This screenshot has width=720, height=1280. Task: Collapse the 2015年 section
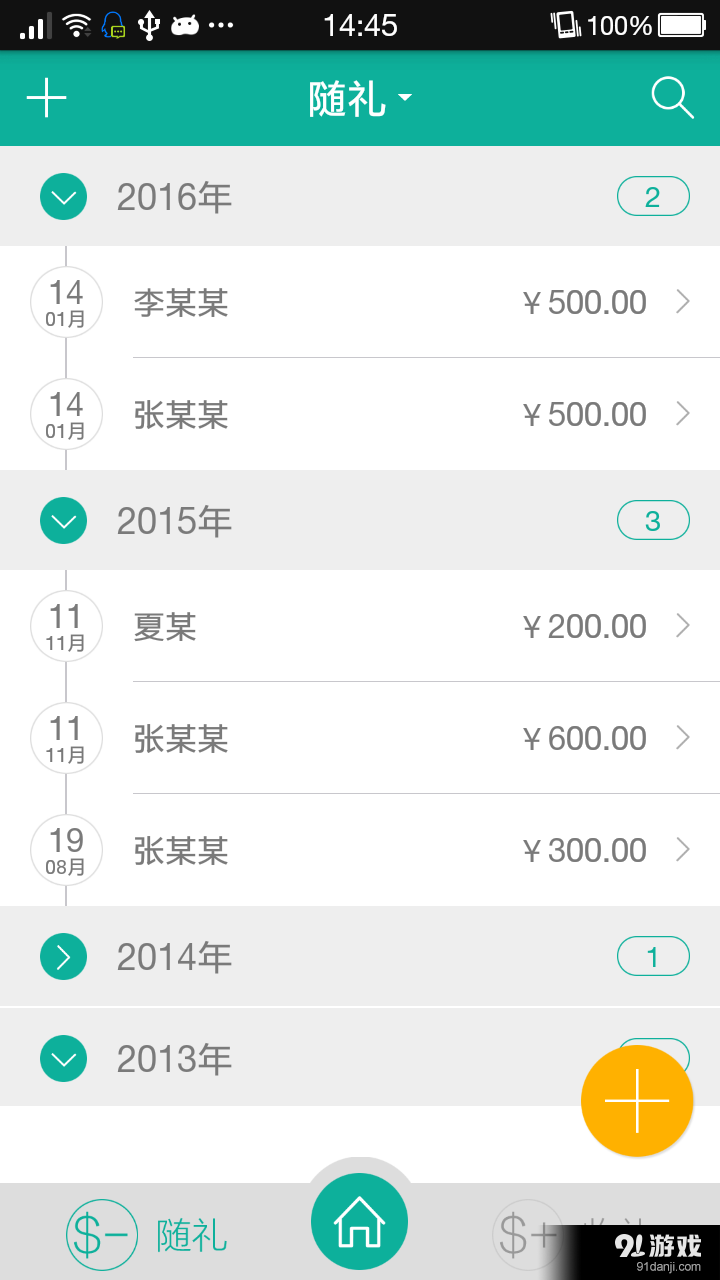63,520
